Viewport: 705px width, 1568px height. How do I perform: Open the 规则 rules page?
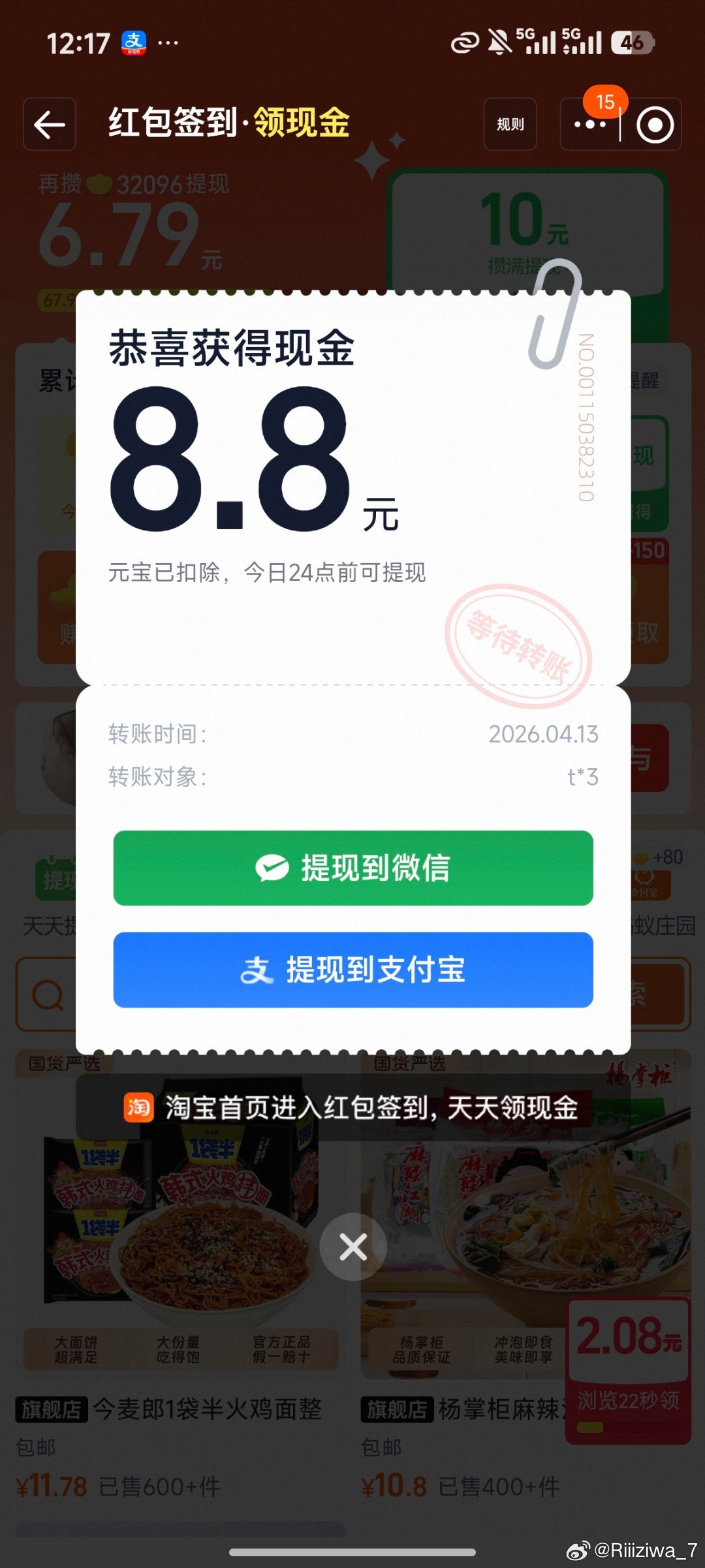point(510,125)
